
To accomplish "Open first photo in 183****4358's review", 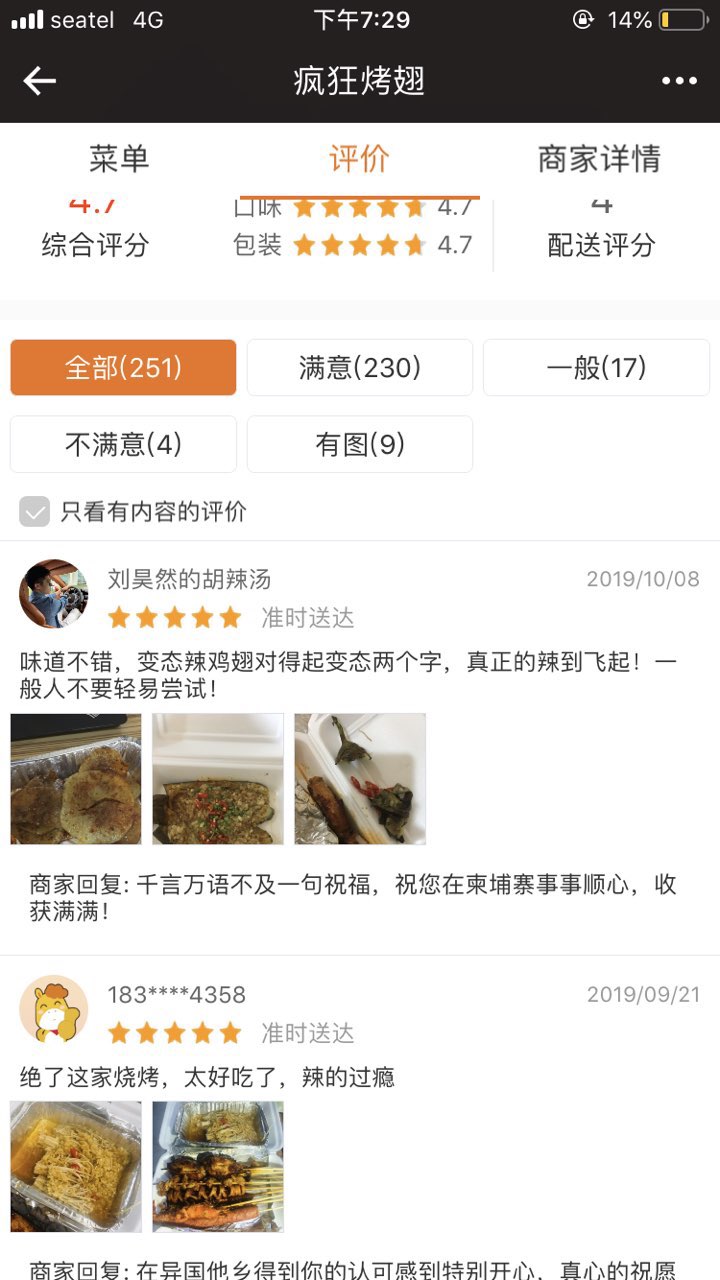I will click(76, 1166).
